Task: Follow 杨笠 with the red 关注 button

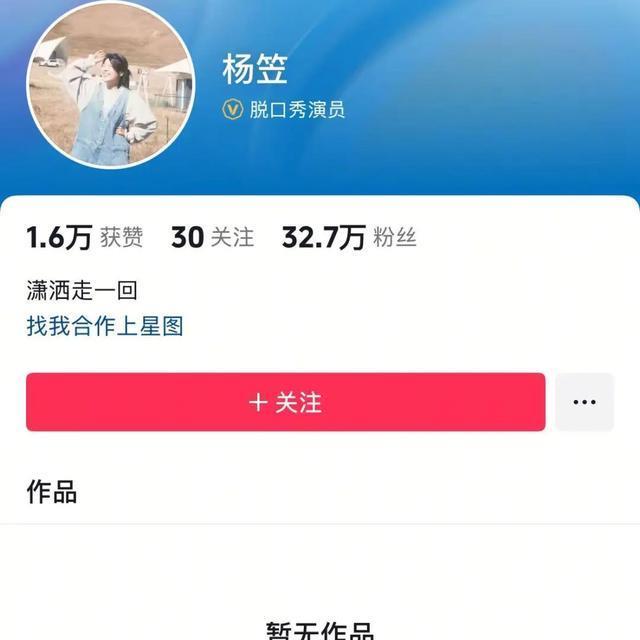Action: click(x=285, y=402)
